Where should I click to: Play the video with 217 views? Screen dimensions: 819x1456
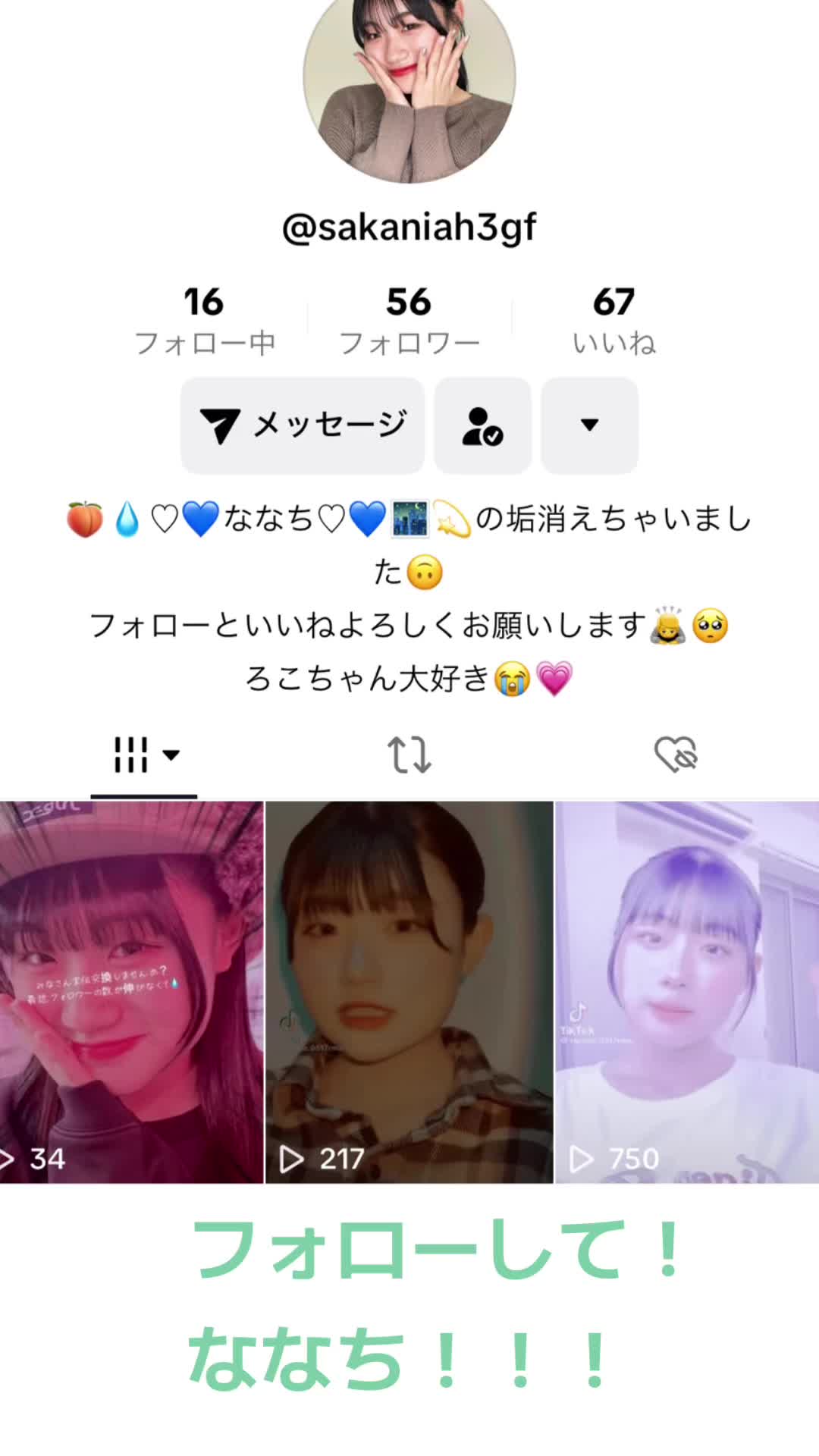[409, 992]
